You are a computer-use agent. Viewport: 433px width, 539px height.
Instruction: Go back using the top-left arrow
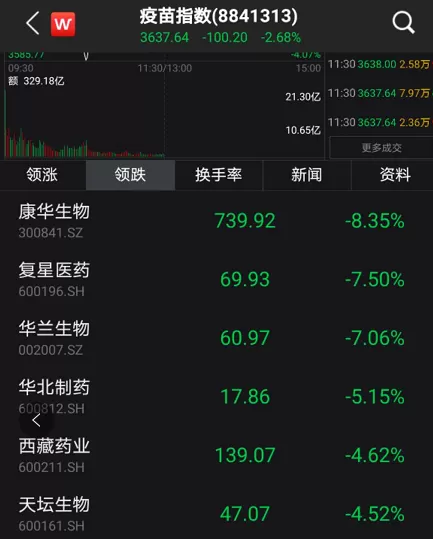coord(33,23)
